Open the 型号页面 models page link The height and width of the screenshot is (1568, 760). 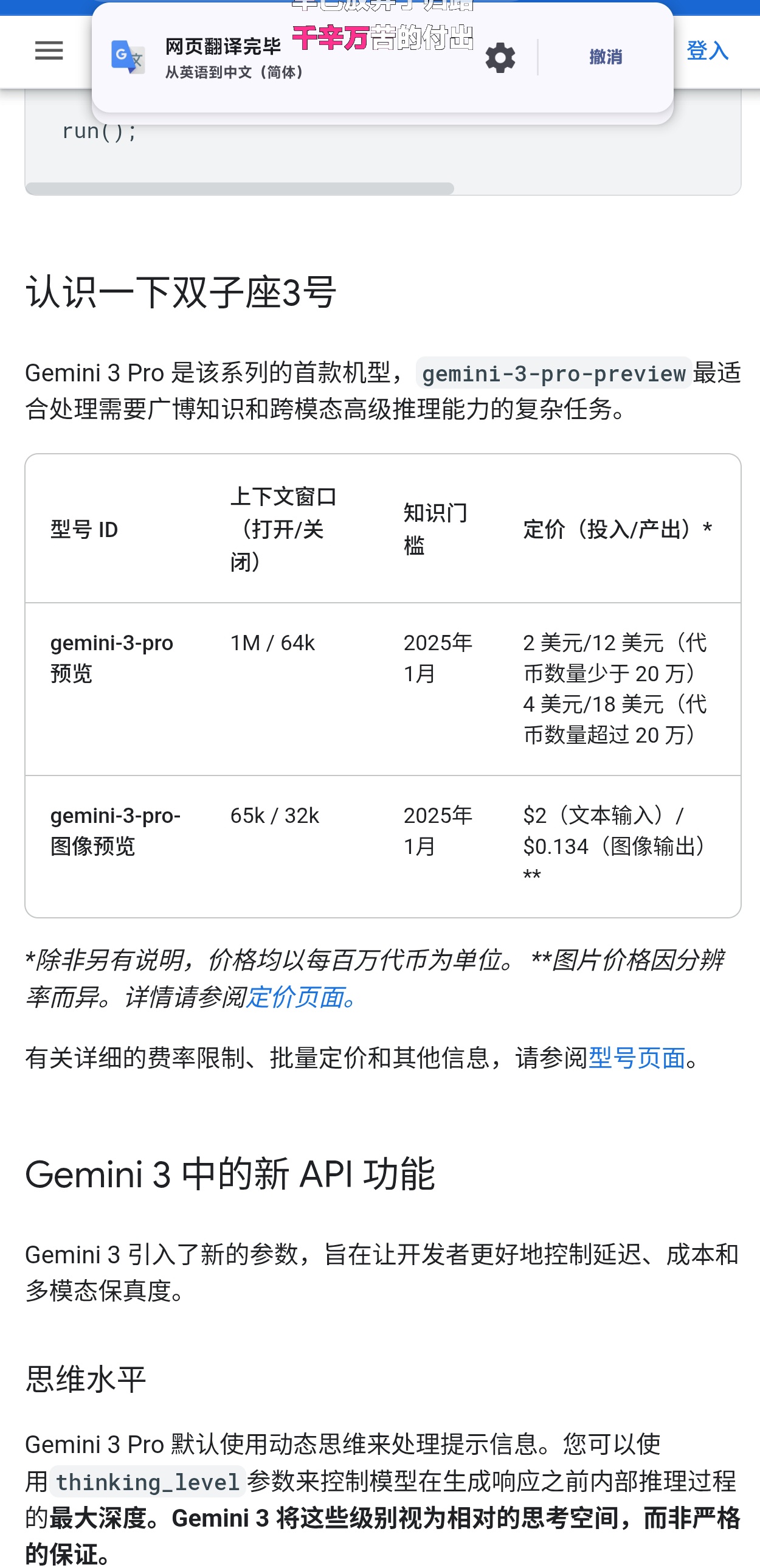pyautogui.click(x=637, y=1058)
